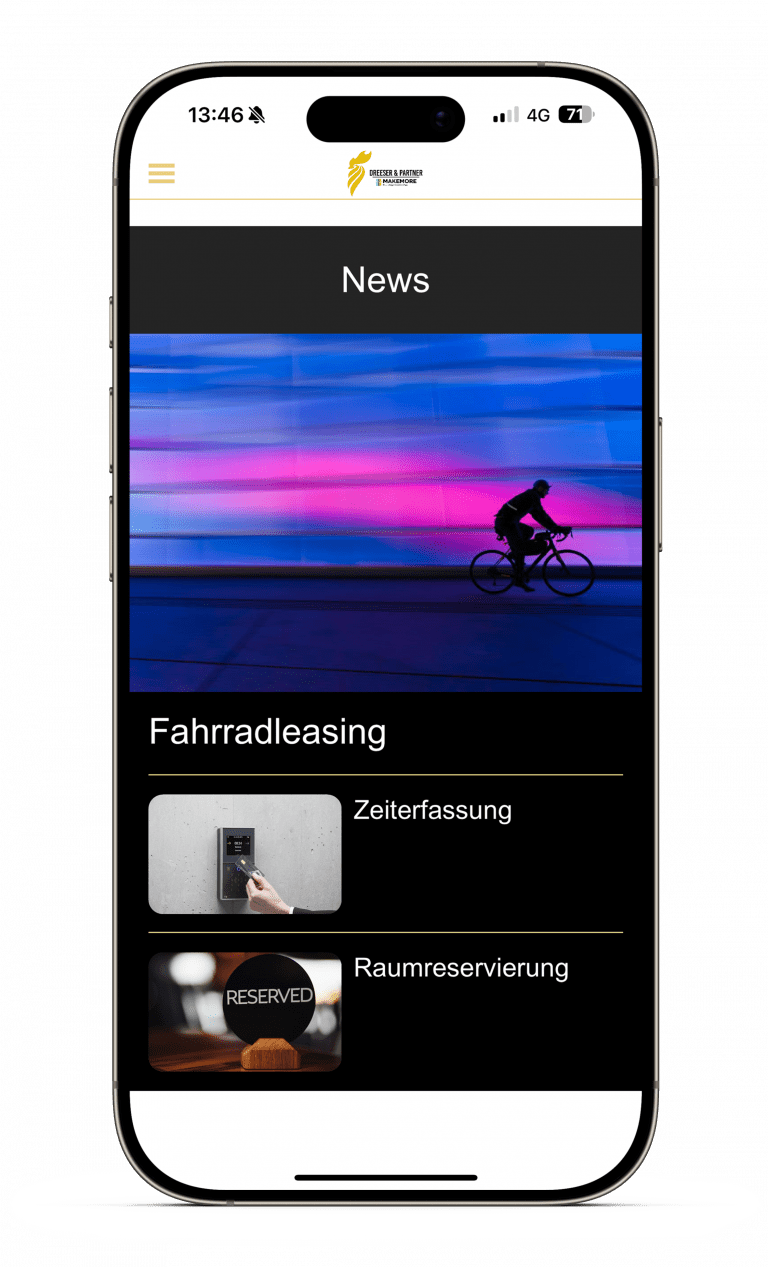768x1267 pixels.
Task: Click the time-clock terminal thumbnail
Action: click(x=244, y=852)
